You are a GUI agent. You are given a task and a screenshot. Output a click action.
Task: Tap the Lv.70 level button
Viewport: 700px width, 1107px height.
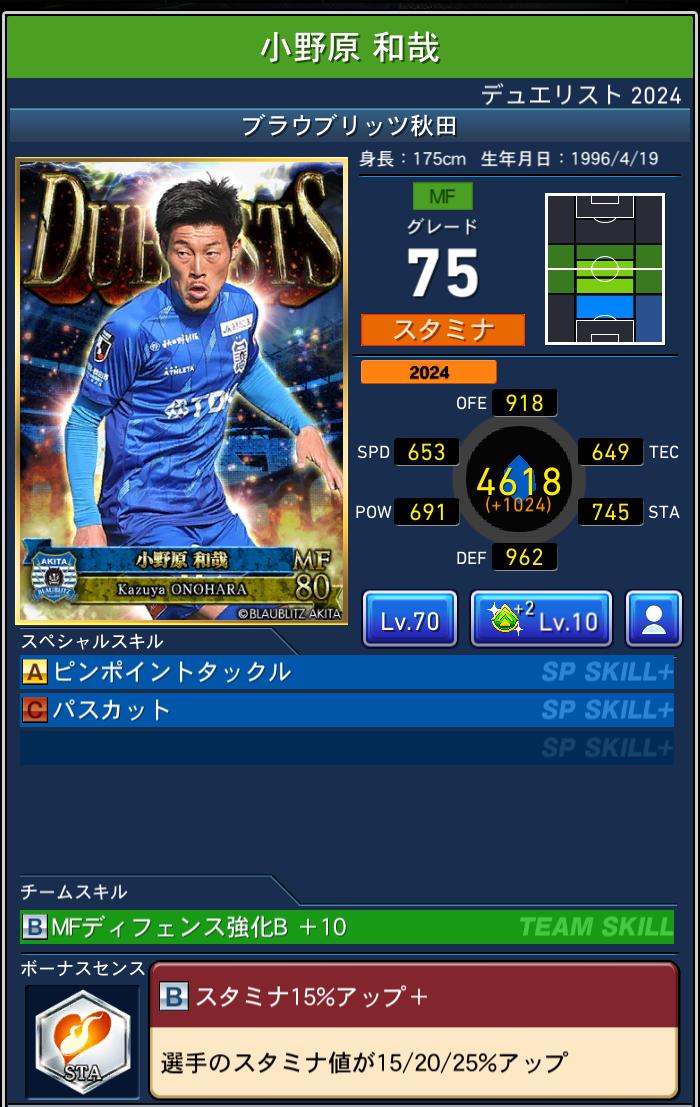[409, 620]
